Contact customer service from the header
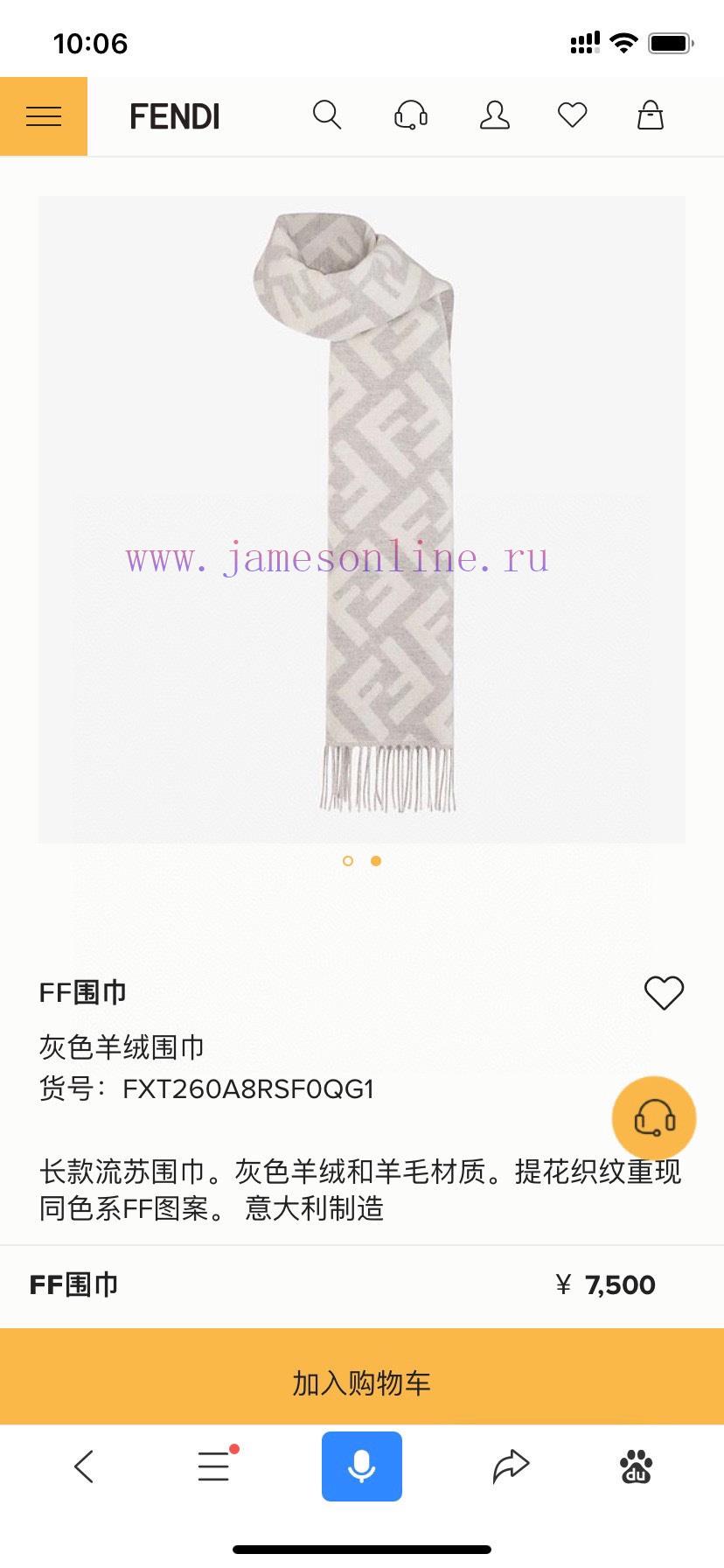Viewport: 724px width, 1568px height. [411, 115]
